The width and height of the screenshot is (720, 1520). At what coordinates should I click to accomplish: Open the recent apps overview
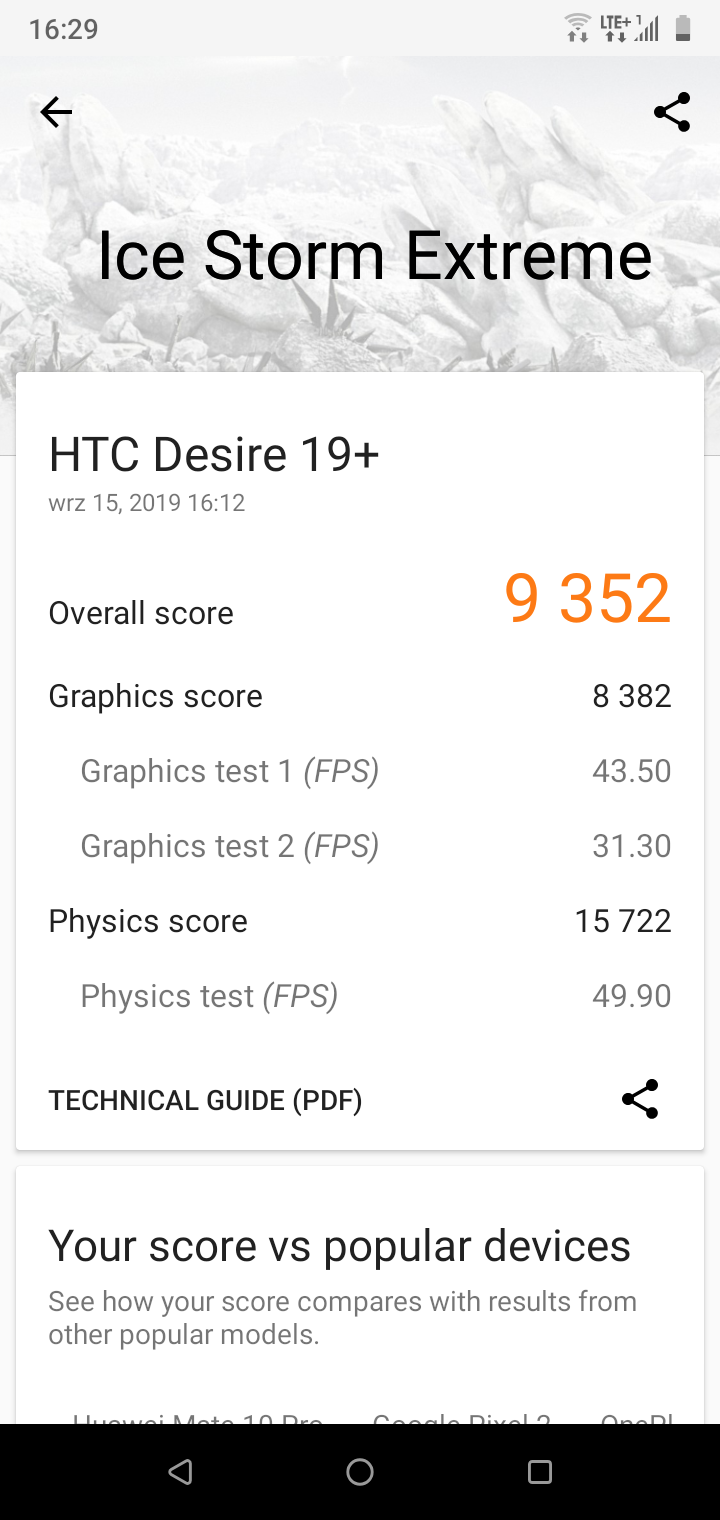click(x=540, y=1471)
